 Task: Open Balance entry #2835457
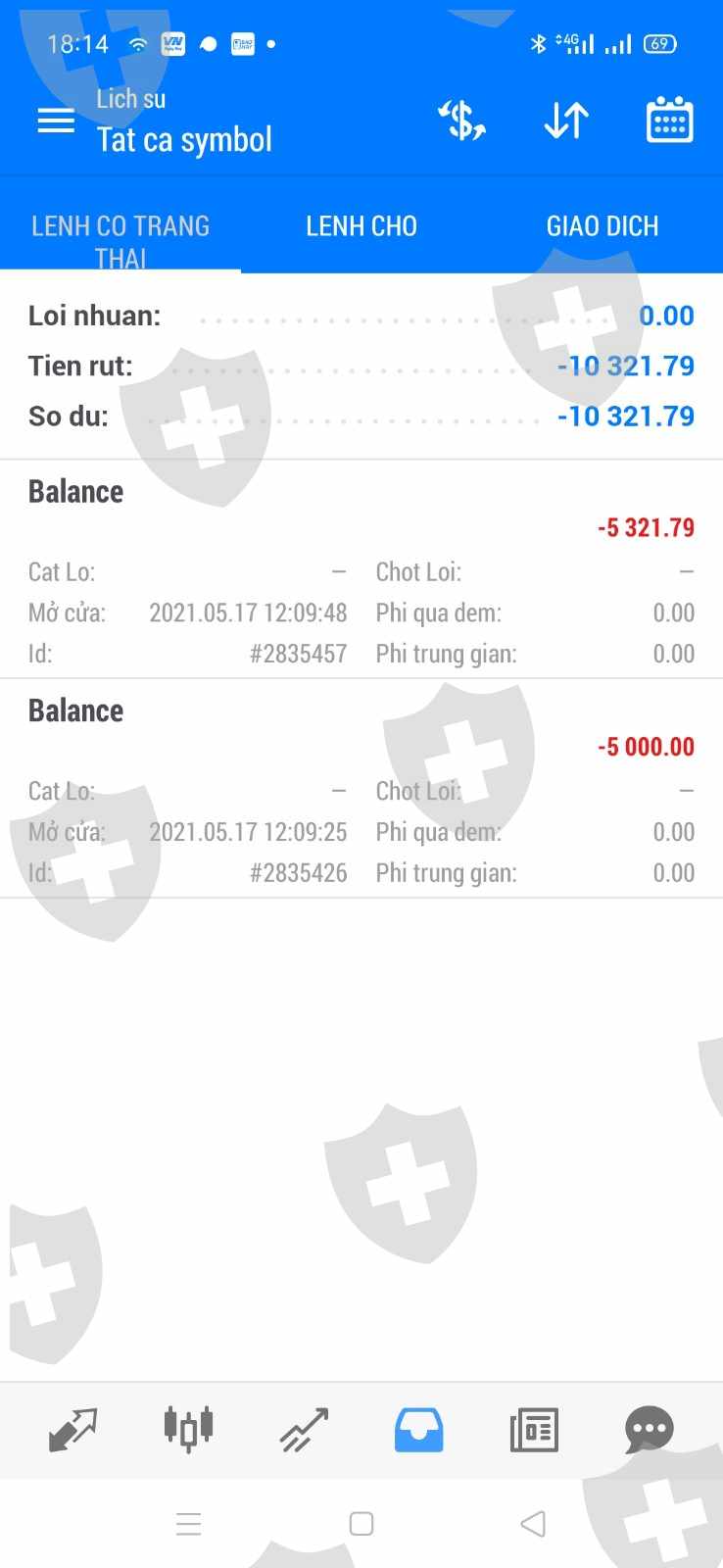click(361, 570)
